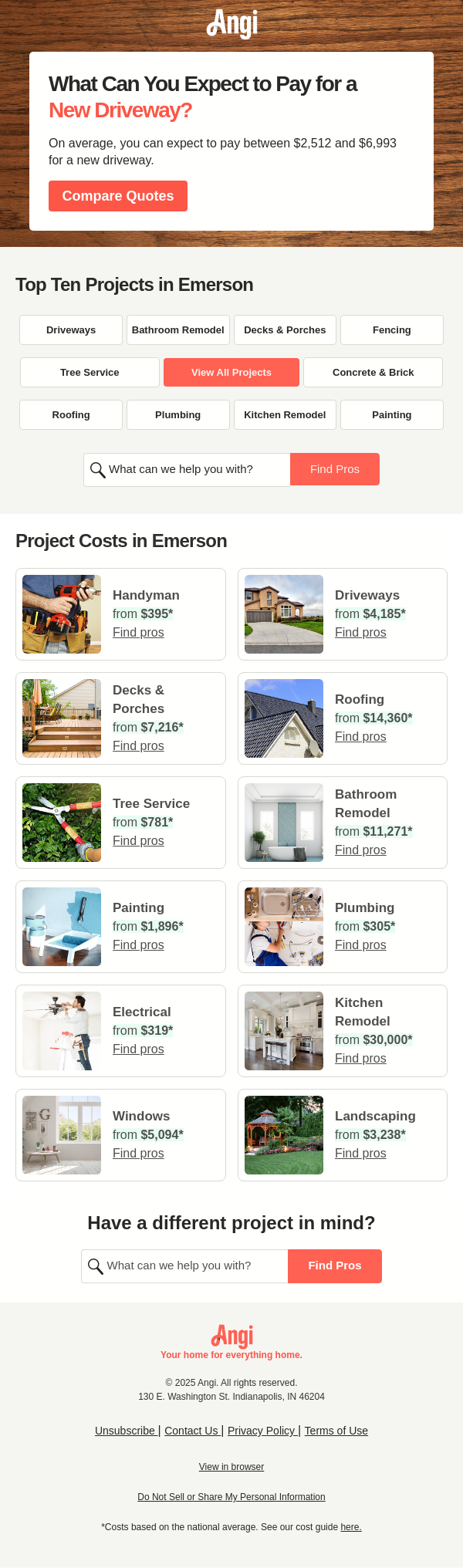
Task: Tap View All Projects
Action: pos(231,372)
